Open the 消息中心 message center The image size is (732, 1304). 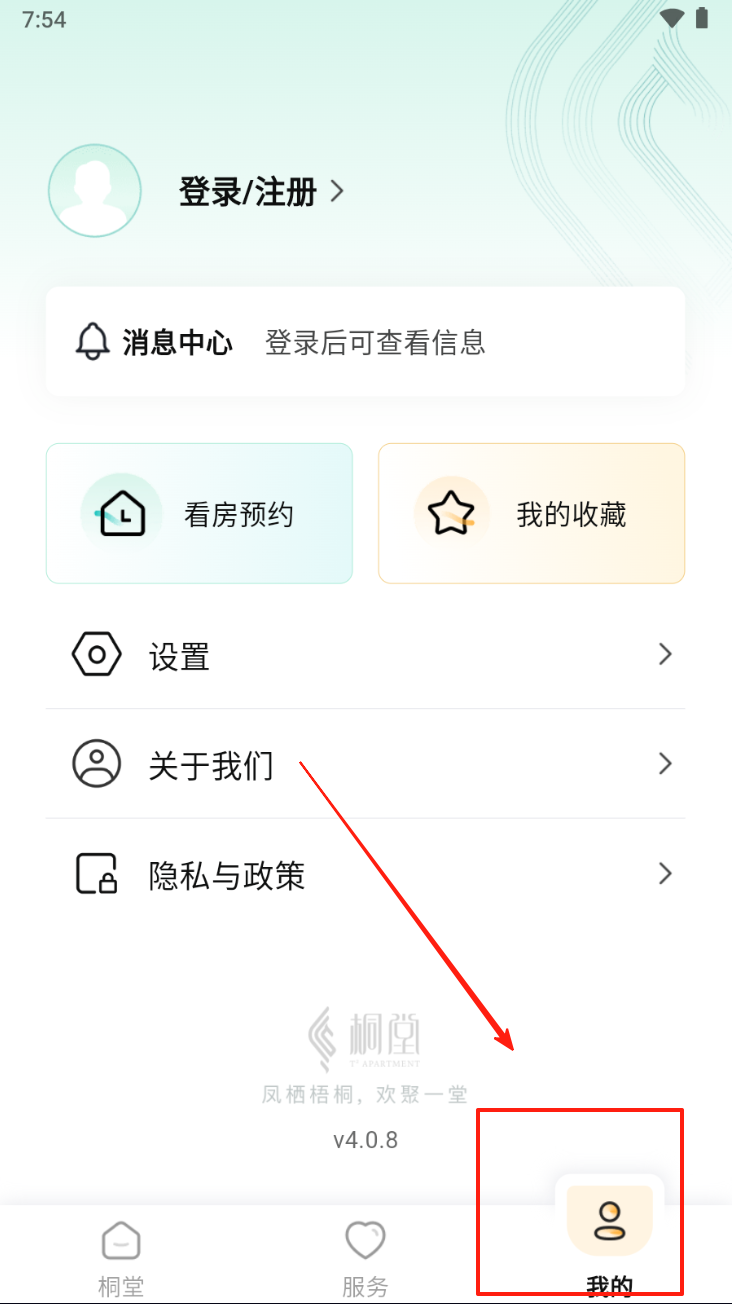pyautogui.click(x=365, y=342)
